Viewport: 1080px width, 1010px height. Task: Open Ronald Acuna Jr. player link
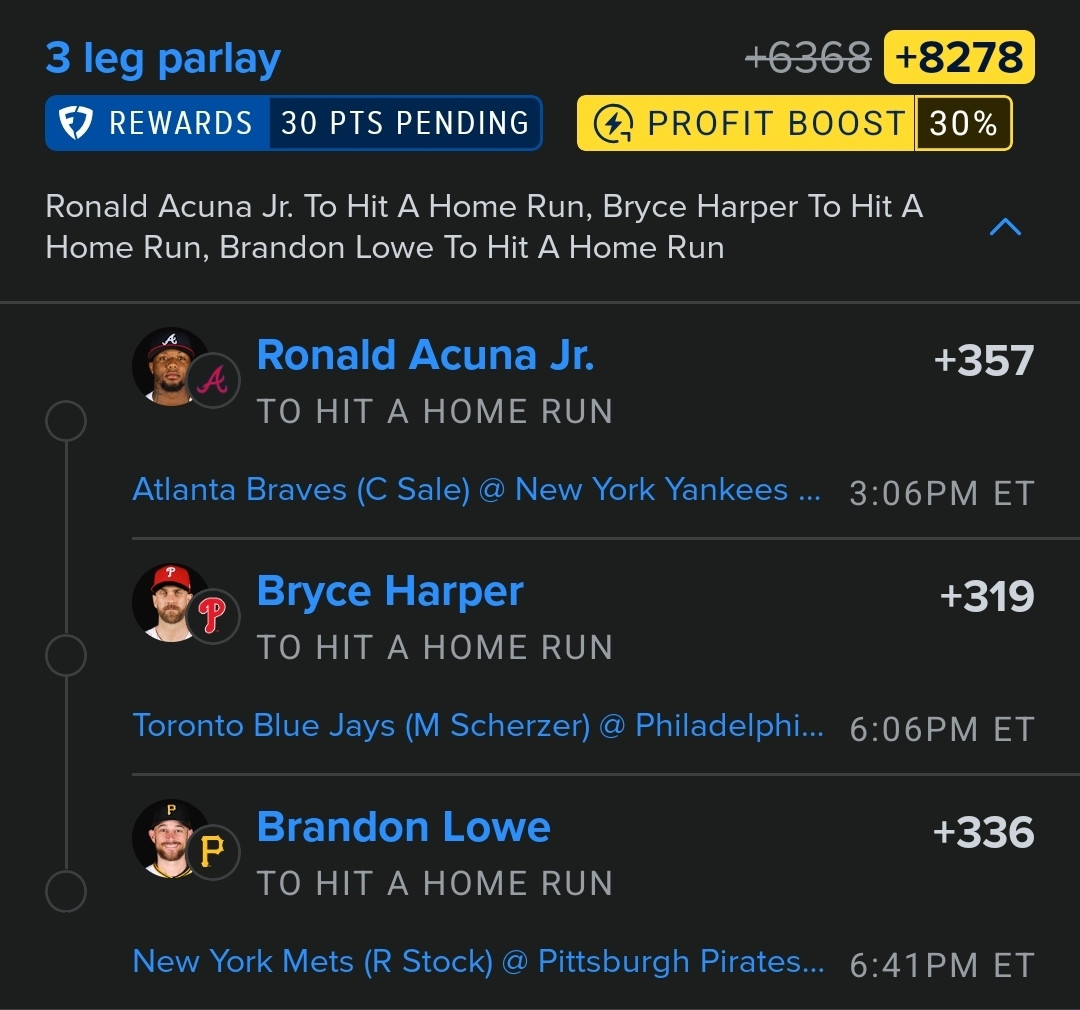pos(425,355)
